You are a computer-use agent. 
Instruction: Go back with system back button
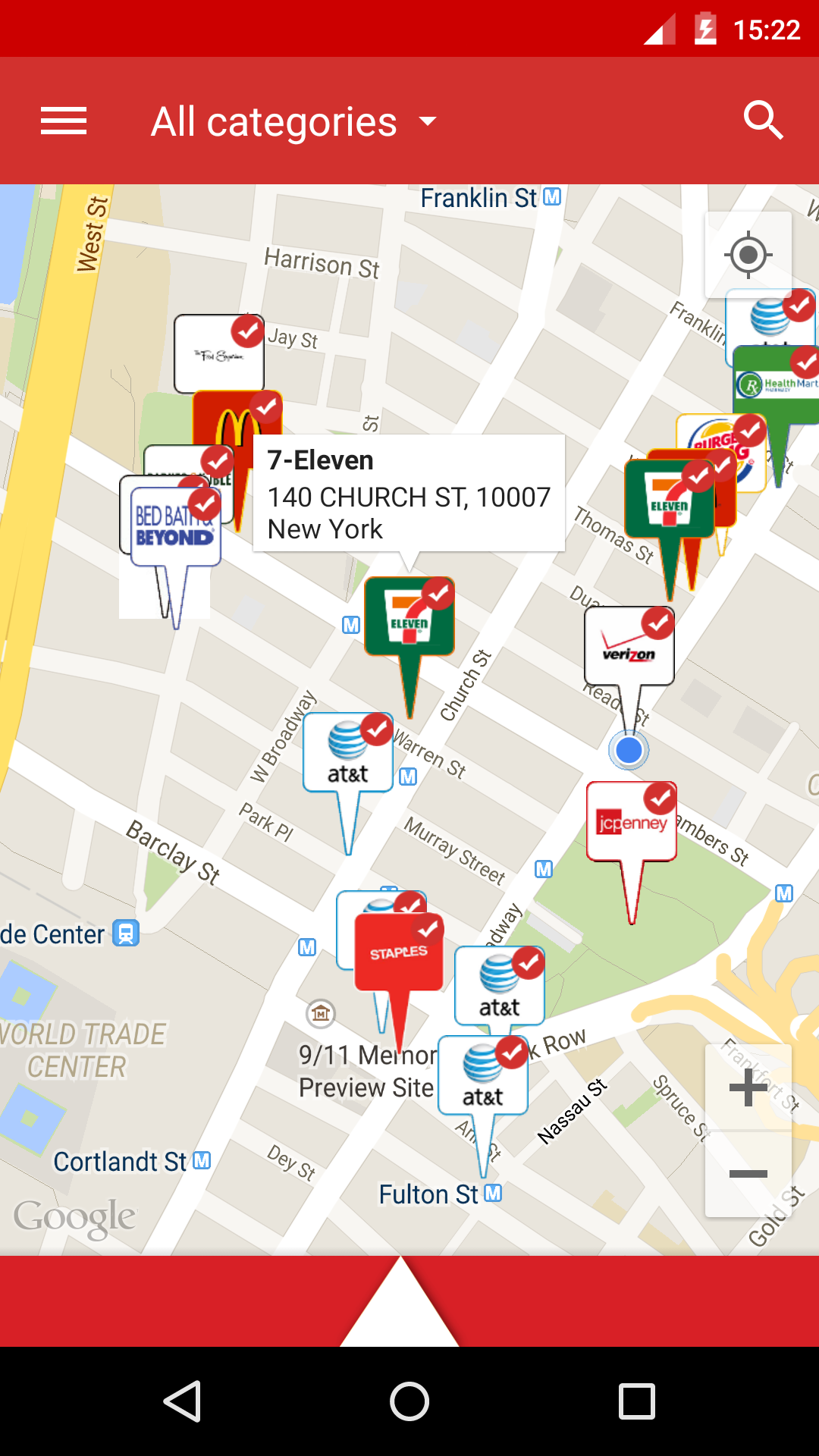182,1401
